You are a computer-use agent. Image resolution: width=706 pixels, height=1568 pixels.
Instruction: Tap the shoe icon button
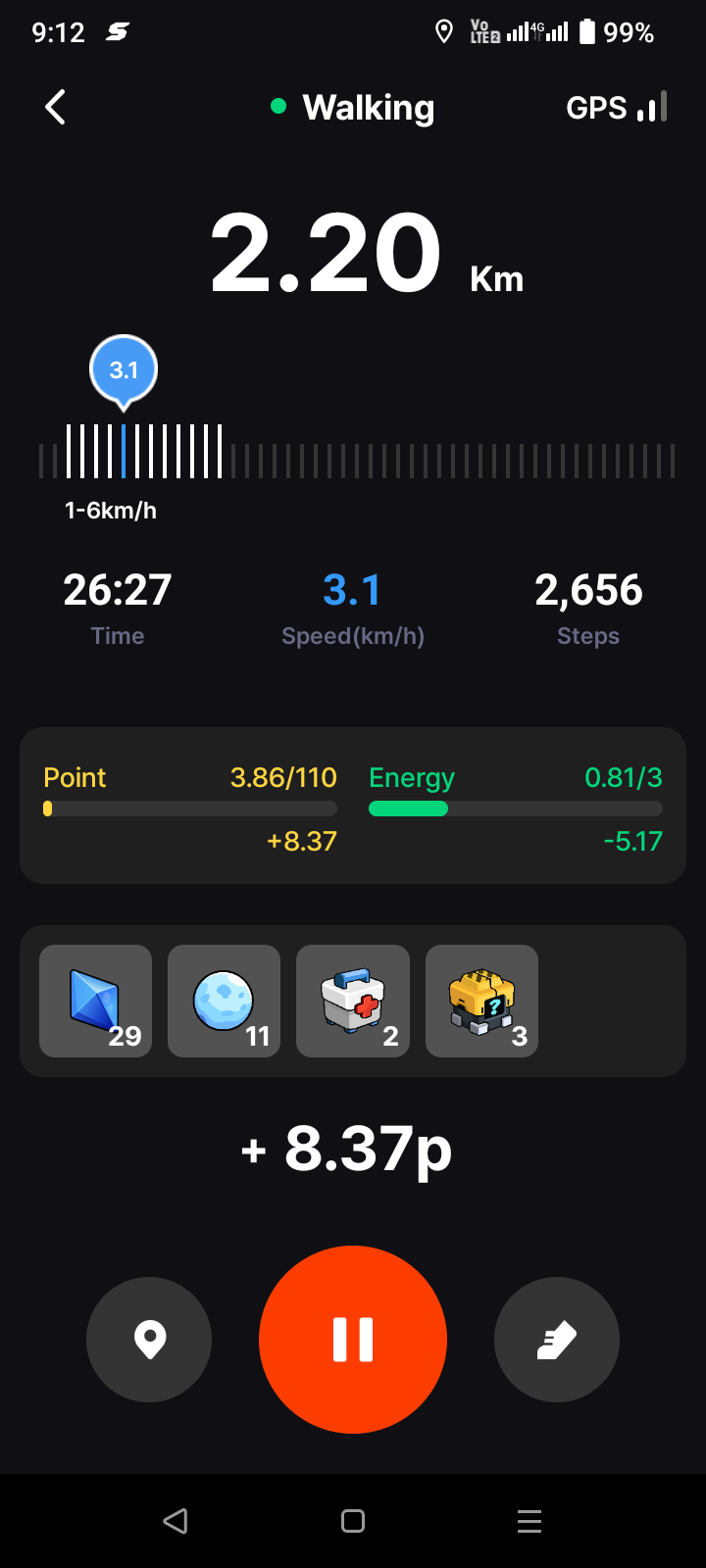click(x=556, y=1340)
